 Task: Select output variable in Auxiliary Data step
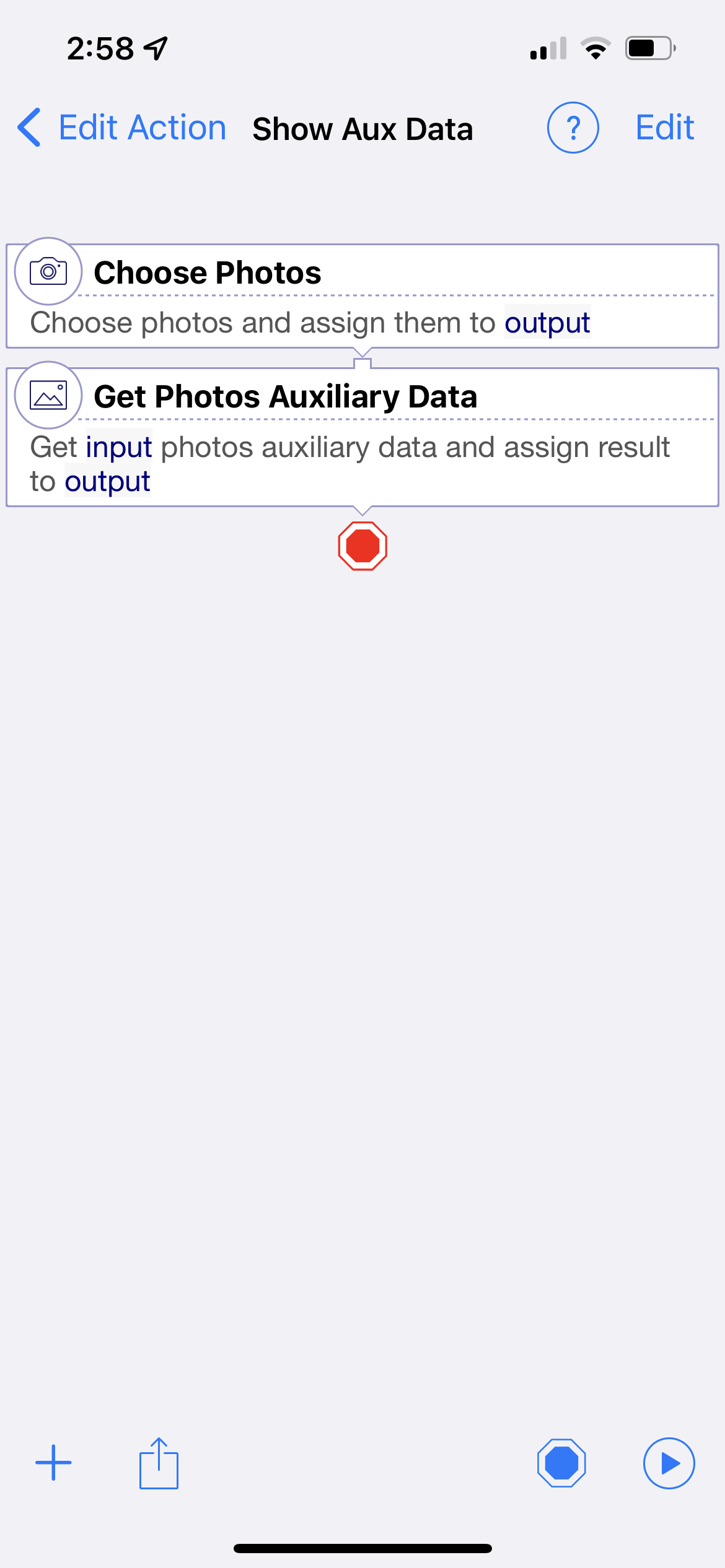tap(108, 481)
